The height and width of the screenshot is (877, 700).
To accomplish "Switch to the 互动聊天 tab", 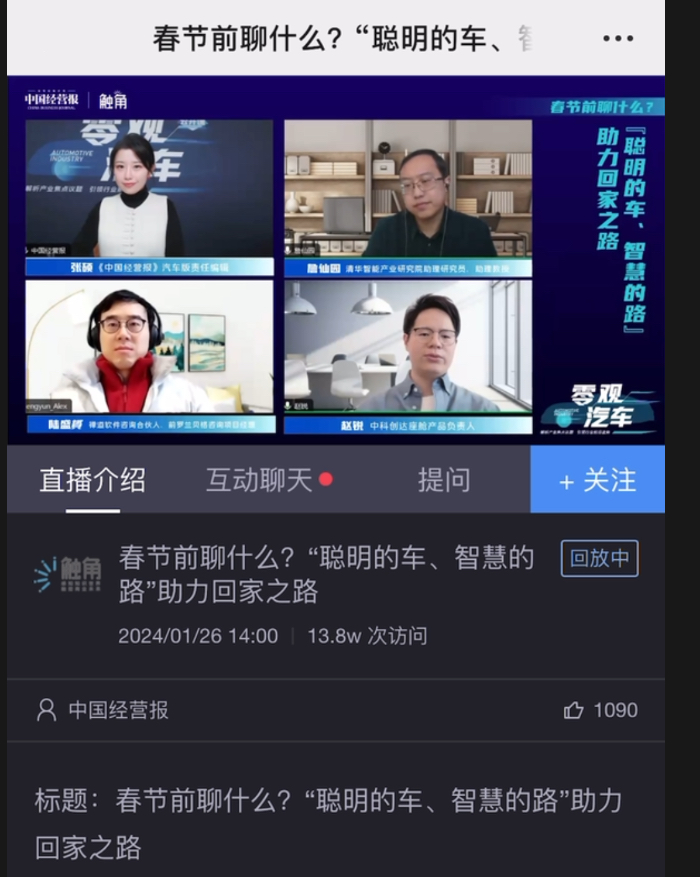I will click(x=260, y=480).
